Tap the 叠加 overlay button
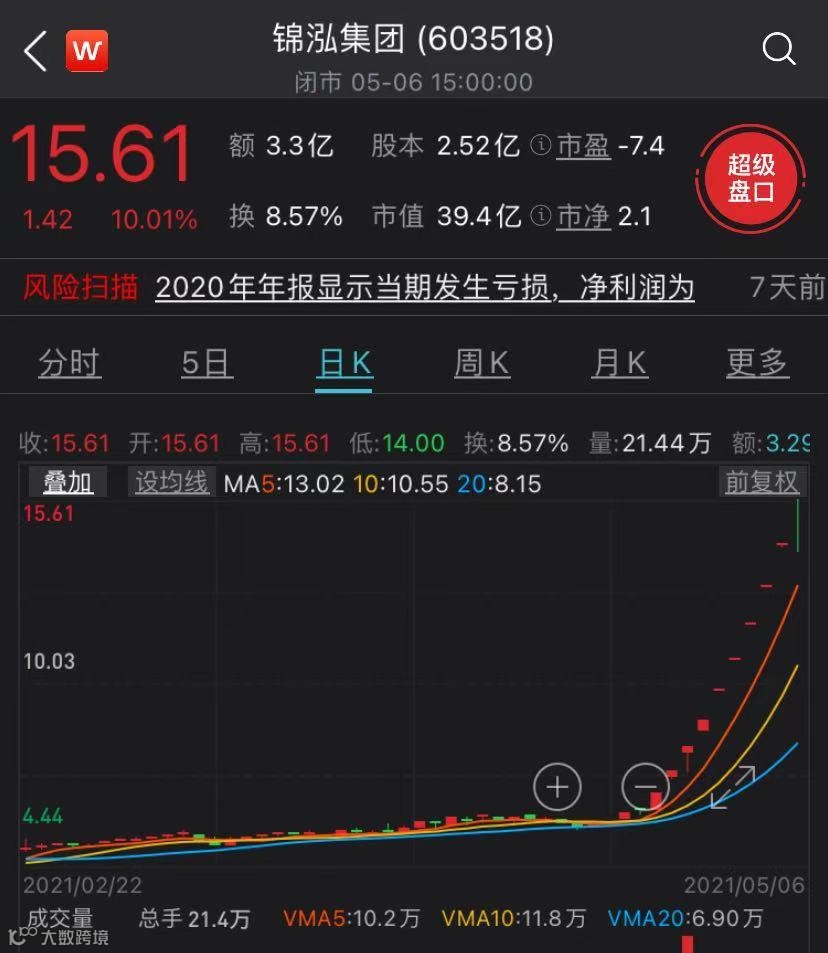The width and height of the screenshot is (828, 953). pyautogui.click(x=68, y=483)
